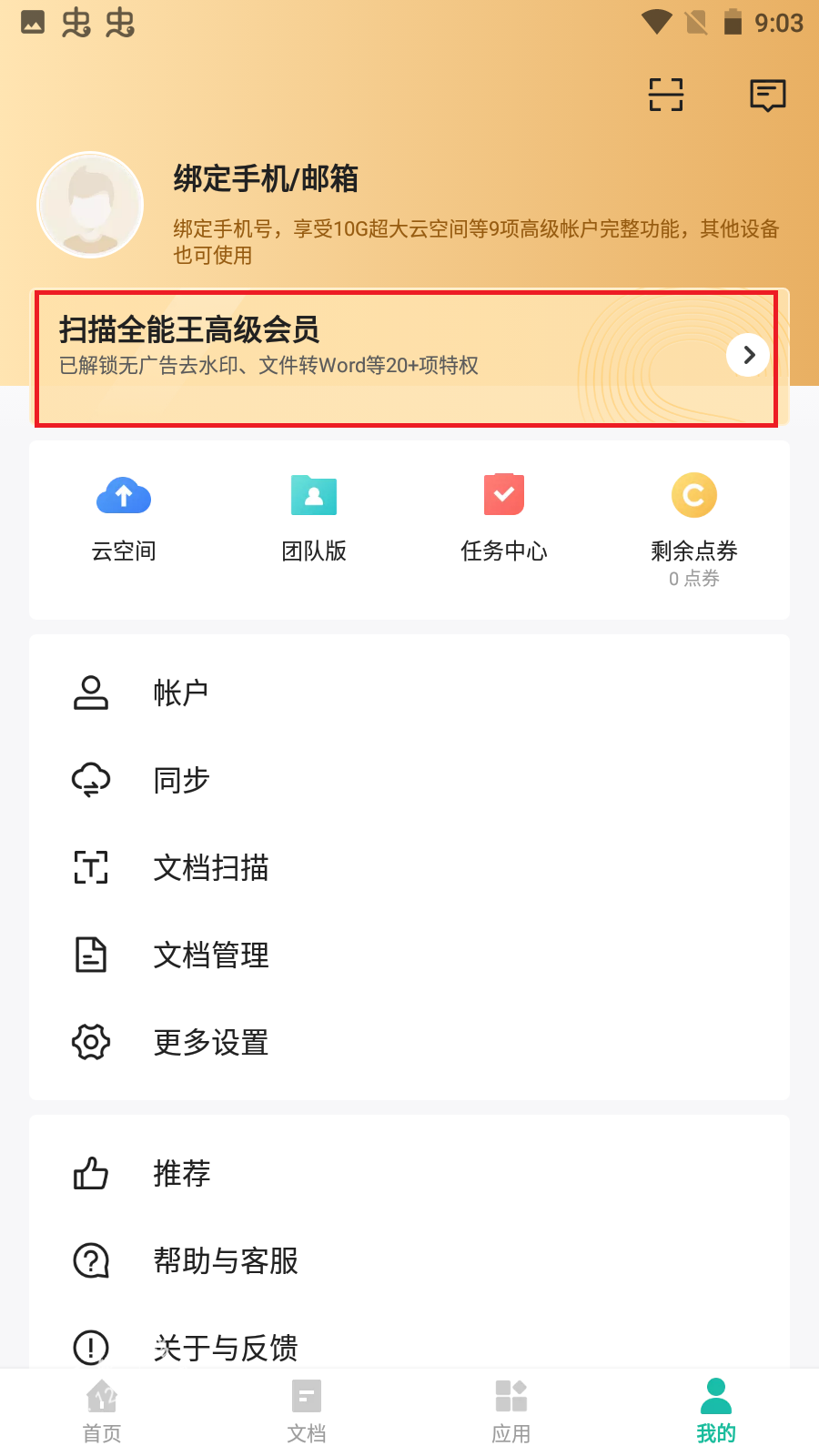Open the messages icon

[x=767, y=95]
